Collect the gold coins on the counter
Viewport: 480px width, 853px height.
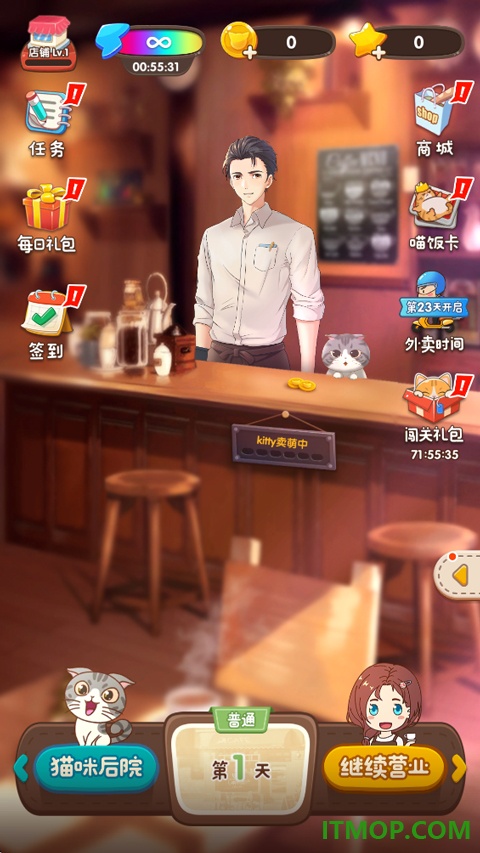coord(301,384)
